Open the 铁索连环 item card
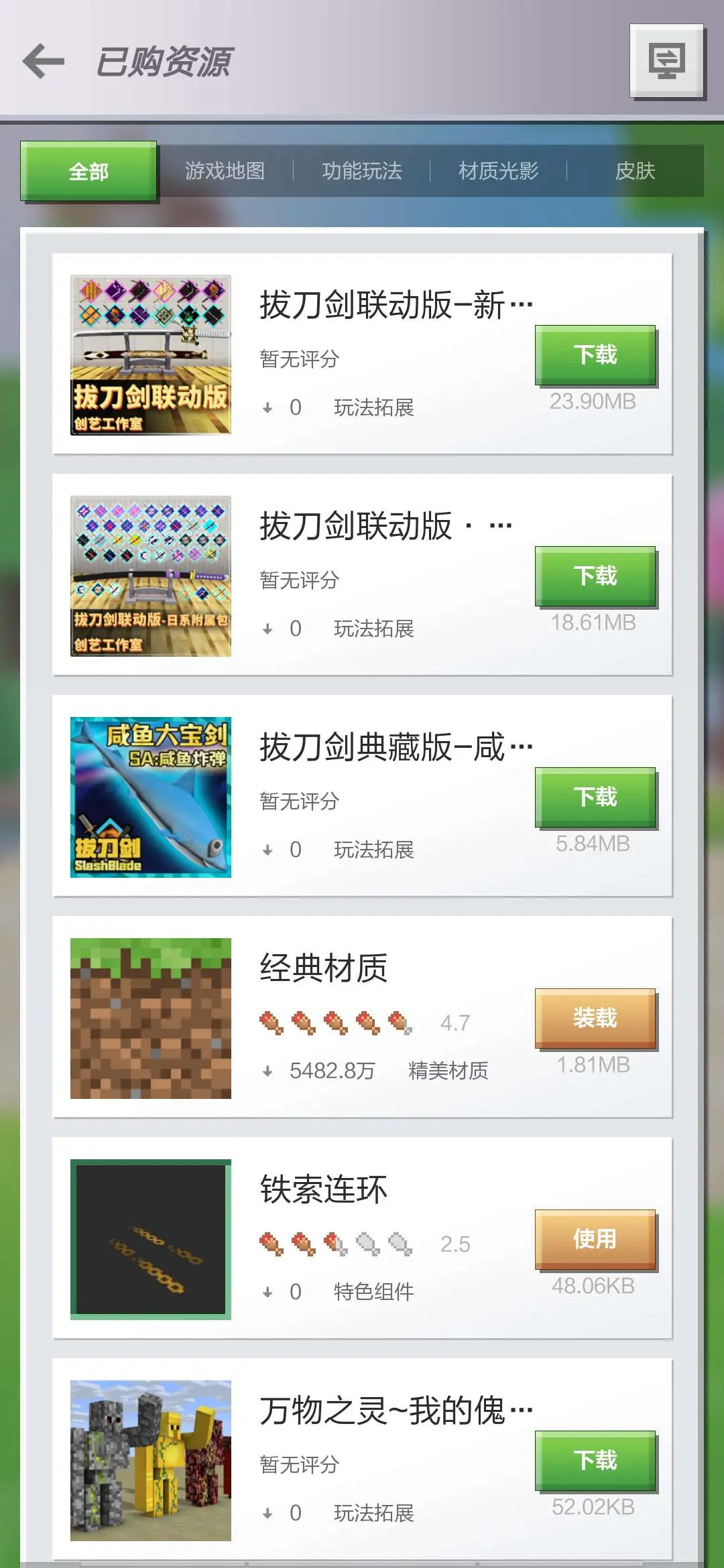The height and width of the screenshot is (1568, 724). 362,1238
